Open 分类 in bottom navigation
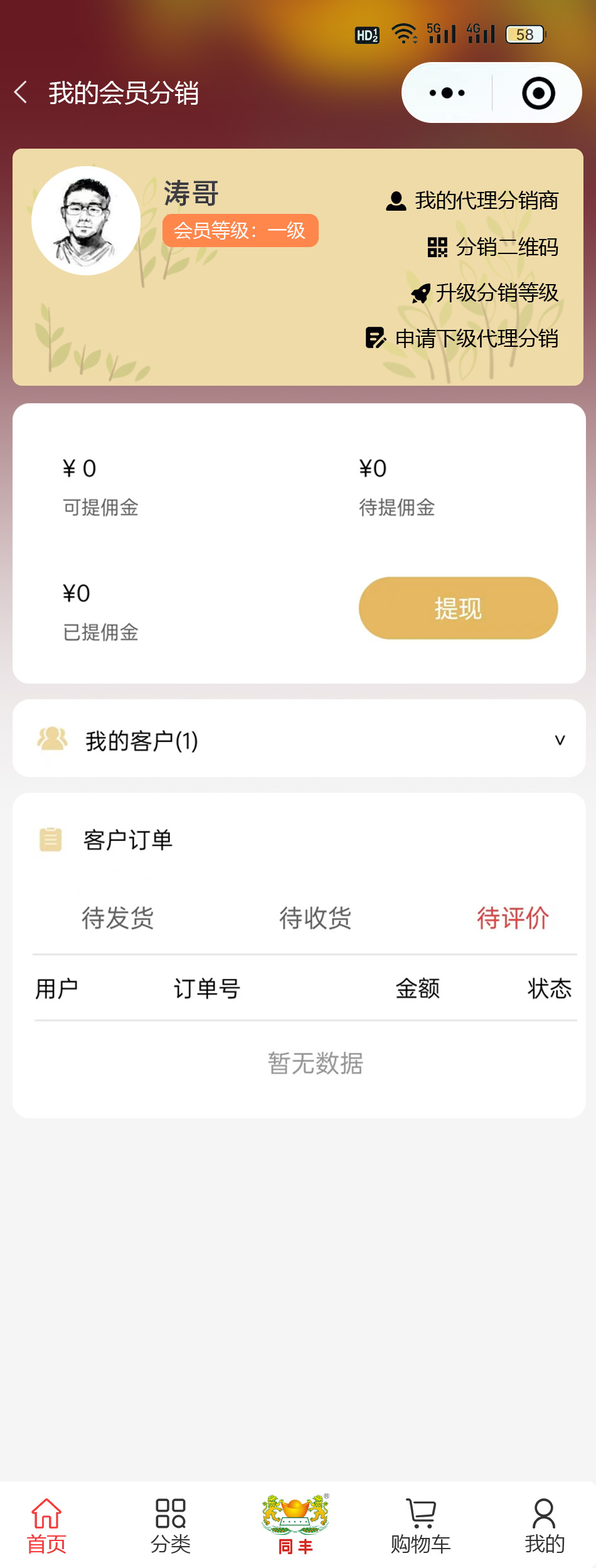The image size is (596, 1568). click(171, 1525)
